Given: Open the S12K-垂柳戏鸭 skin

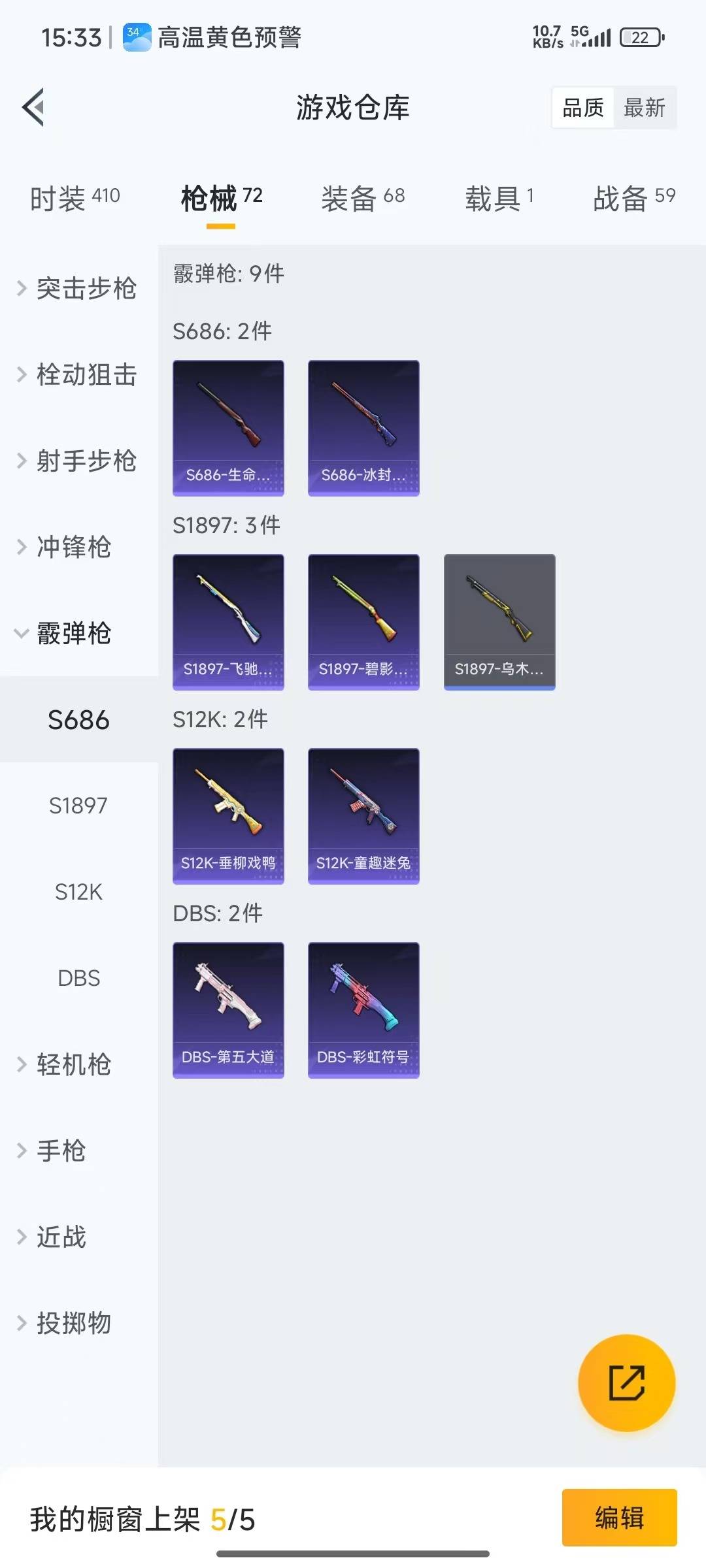Looking at the screenshot, I should pos(228,816).
